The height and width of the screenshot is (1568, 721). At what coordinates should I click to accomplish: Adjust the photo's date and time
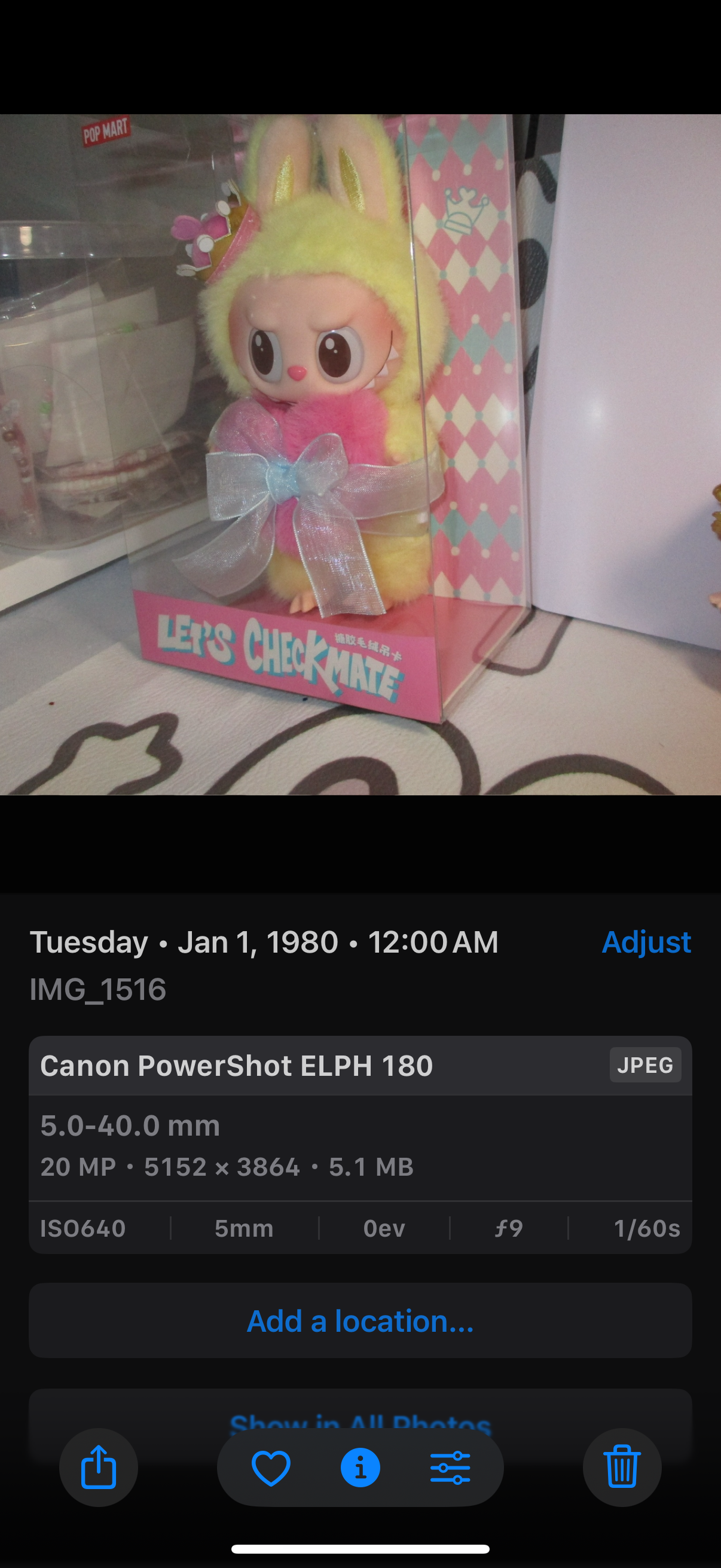pyautogui.click(x=646, y=942)
